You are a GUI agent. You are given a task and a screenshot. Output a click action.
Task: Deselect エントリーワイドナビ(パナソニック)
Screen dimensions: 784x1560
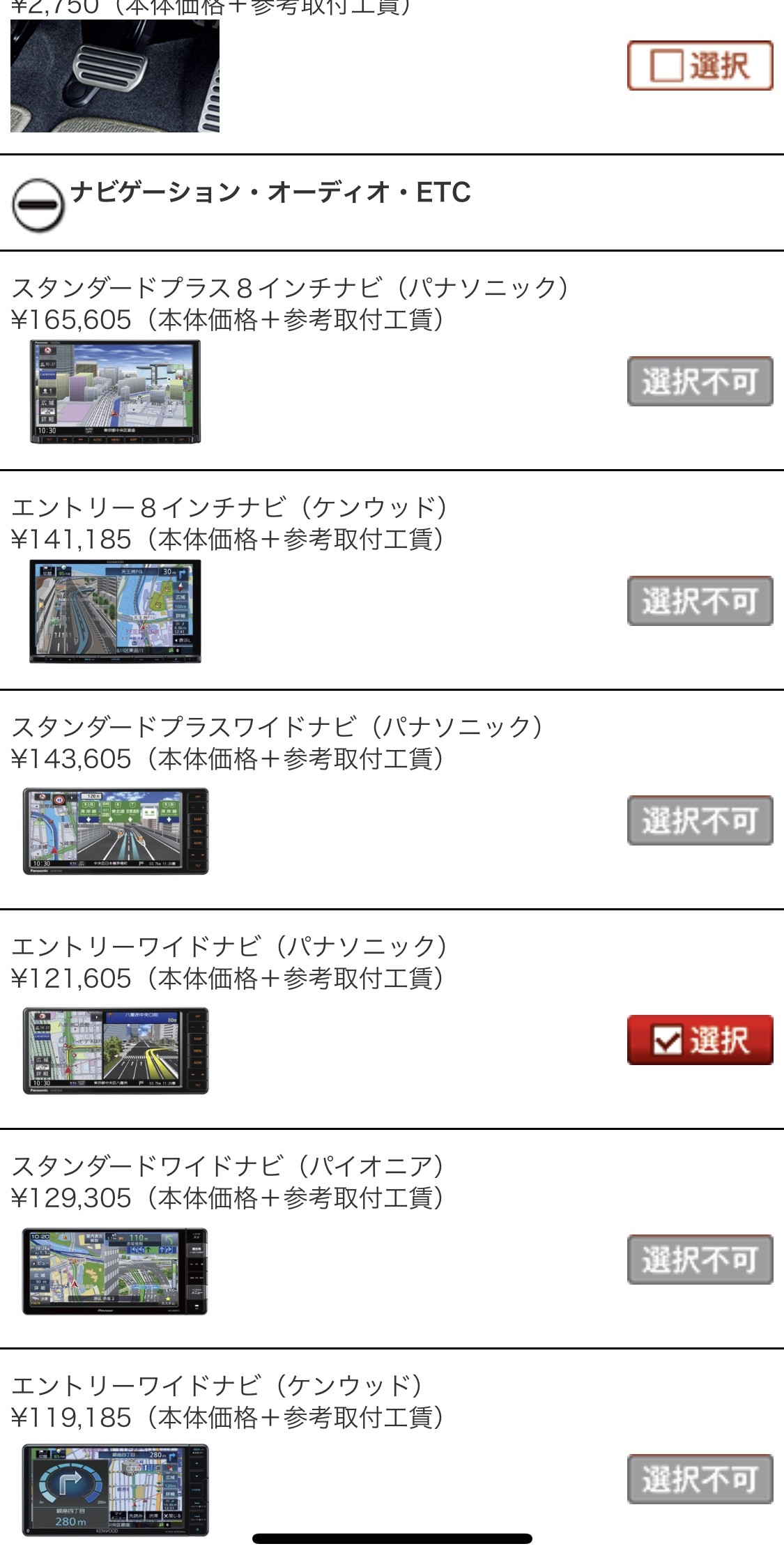tap(700, 1040)
